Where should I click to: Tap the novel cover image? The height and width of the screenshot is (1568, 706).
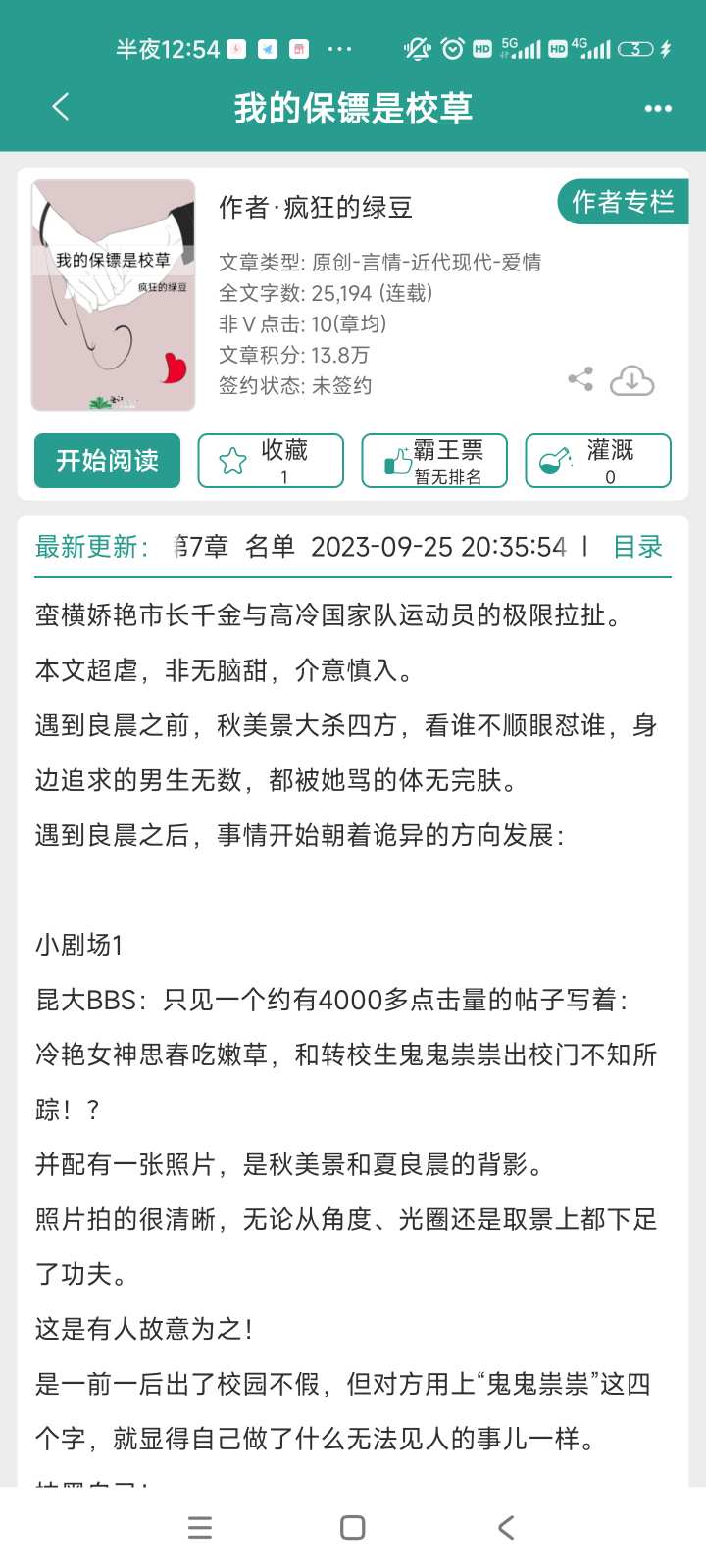[113, 295]
